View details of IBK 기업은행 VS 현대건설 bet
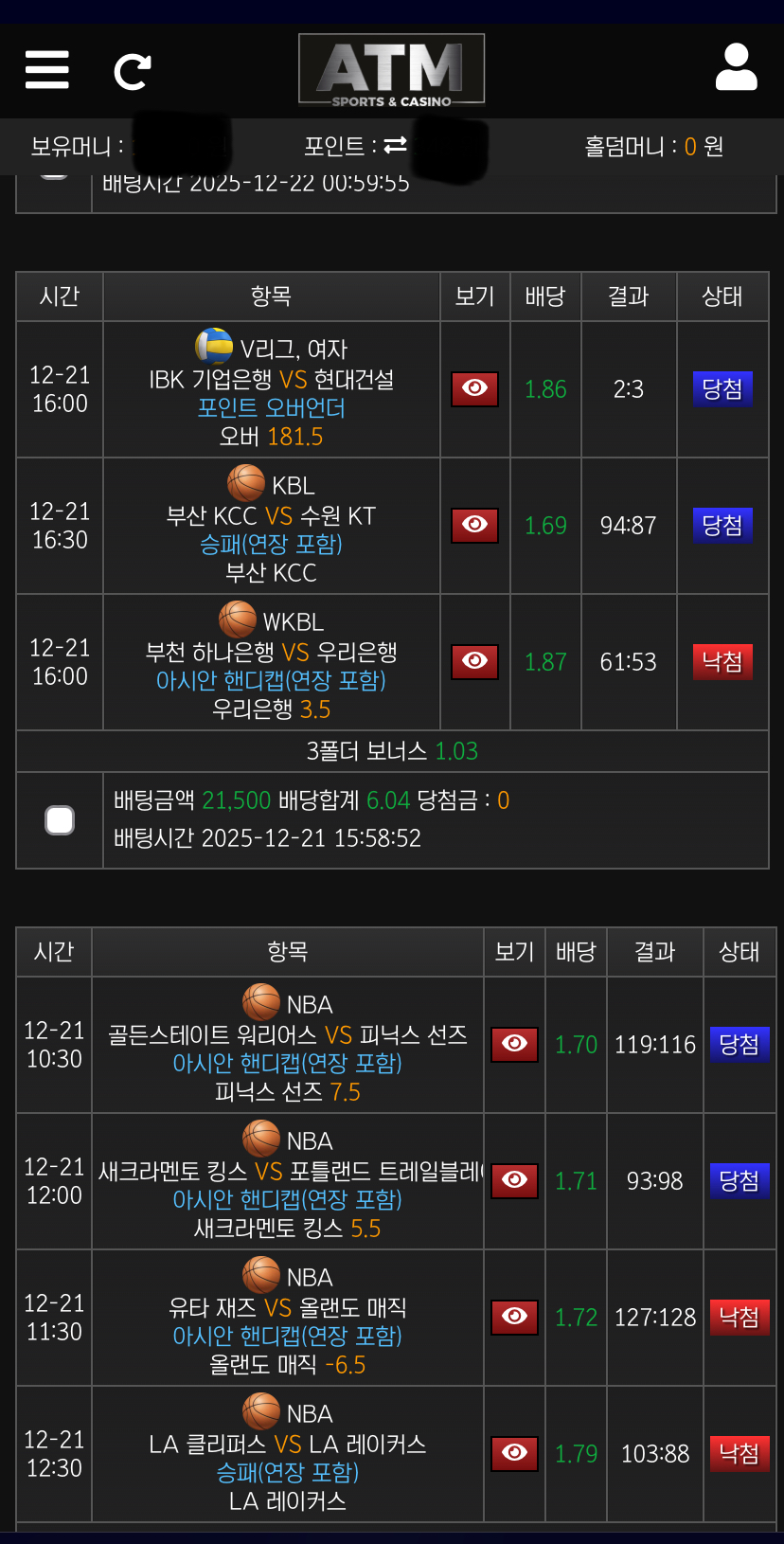 [x=474, y=388]
